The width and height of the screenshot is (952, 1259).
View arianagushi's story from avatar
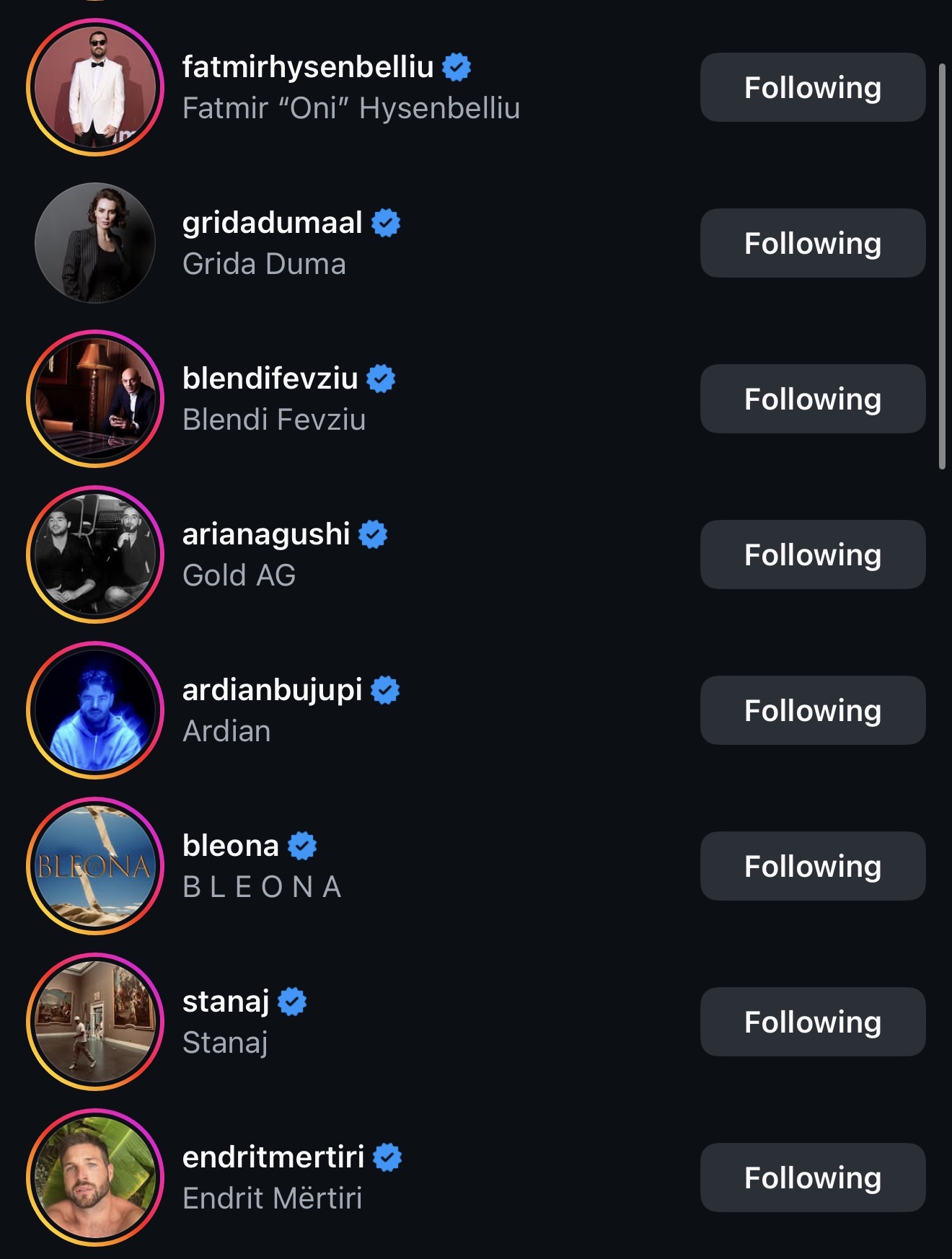(95, 555)
